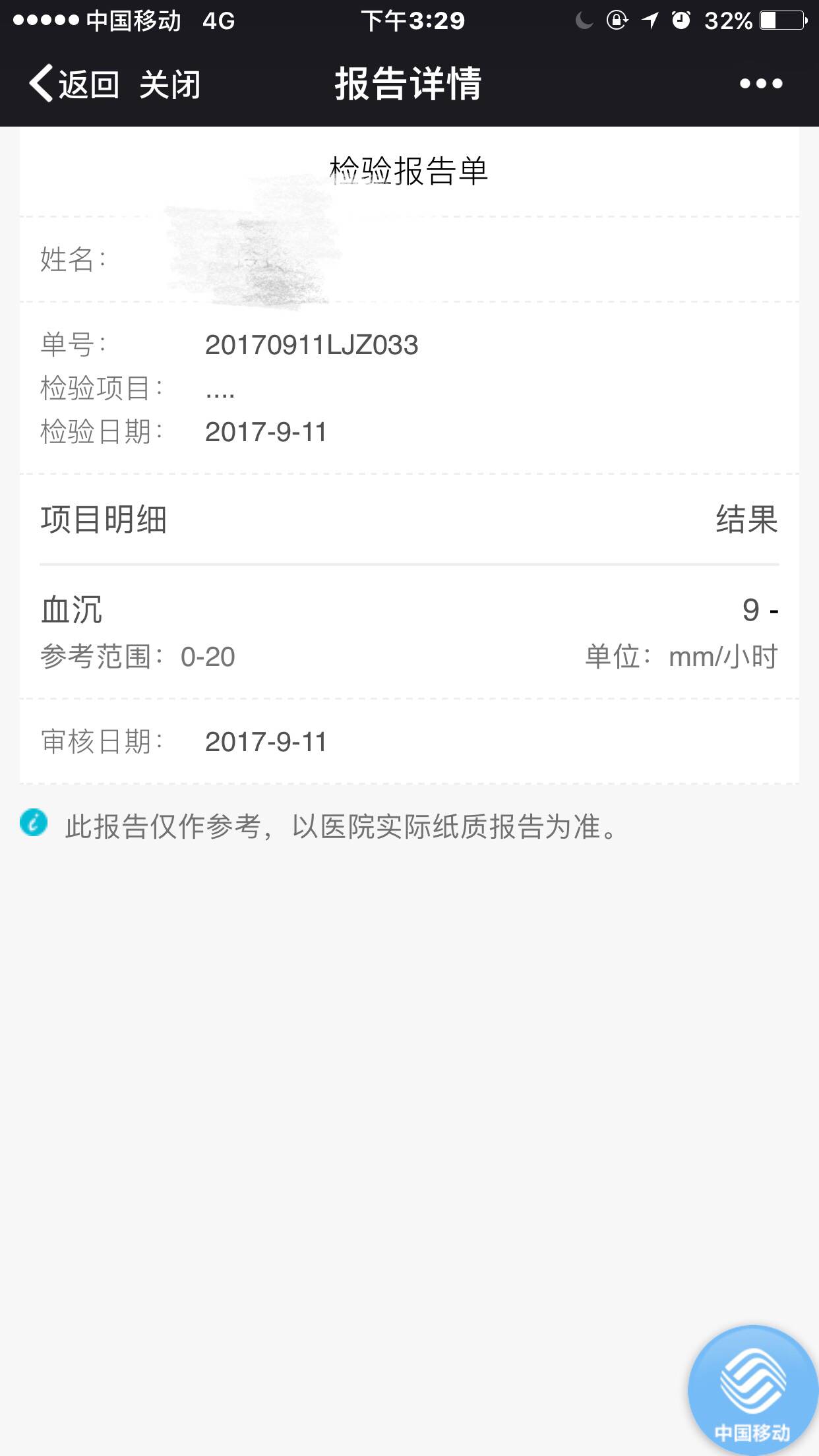Image resolution: width=819 pixels, height=1456 pixels.
Task: Tap the floating 中国移动 button
Action: (752, 1388)
